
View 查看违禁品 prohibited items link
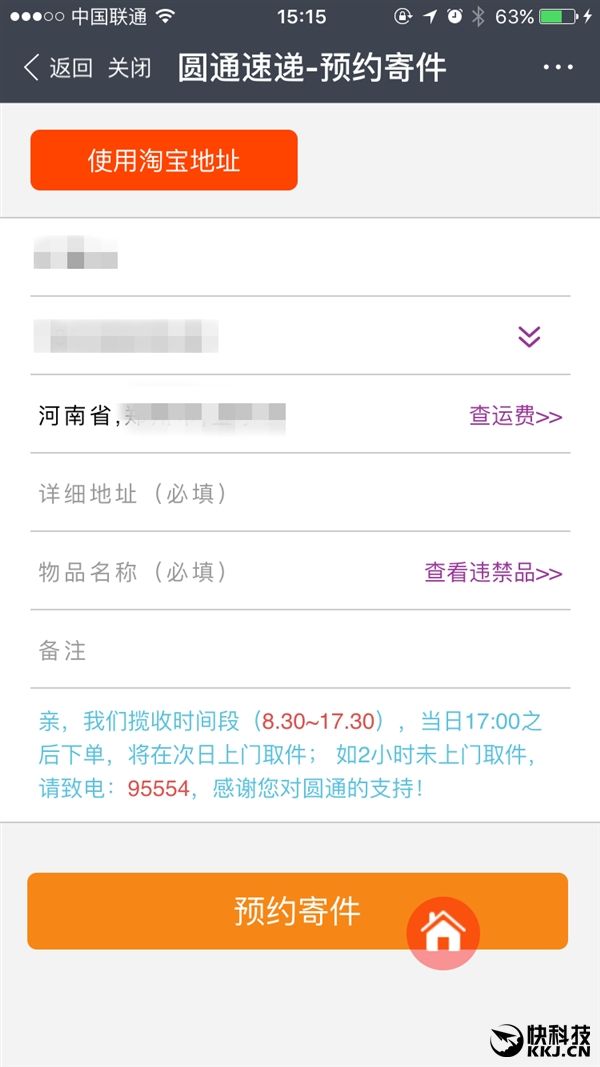493,573
